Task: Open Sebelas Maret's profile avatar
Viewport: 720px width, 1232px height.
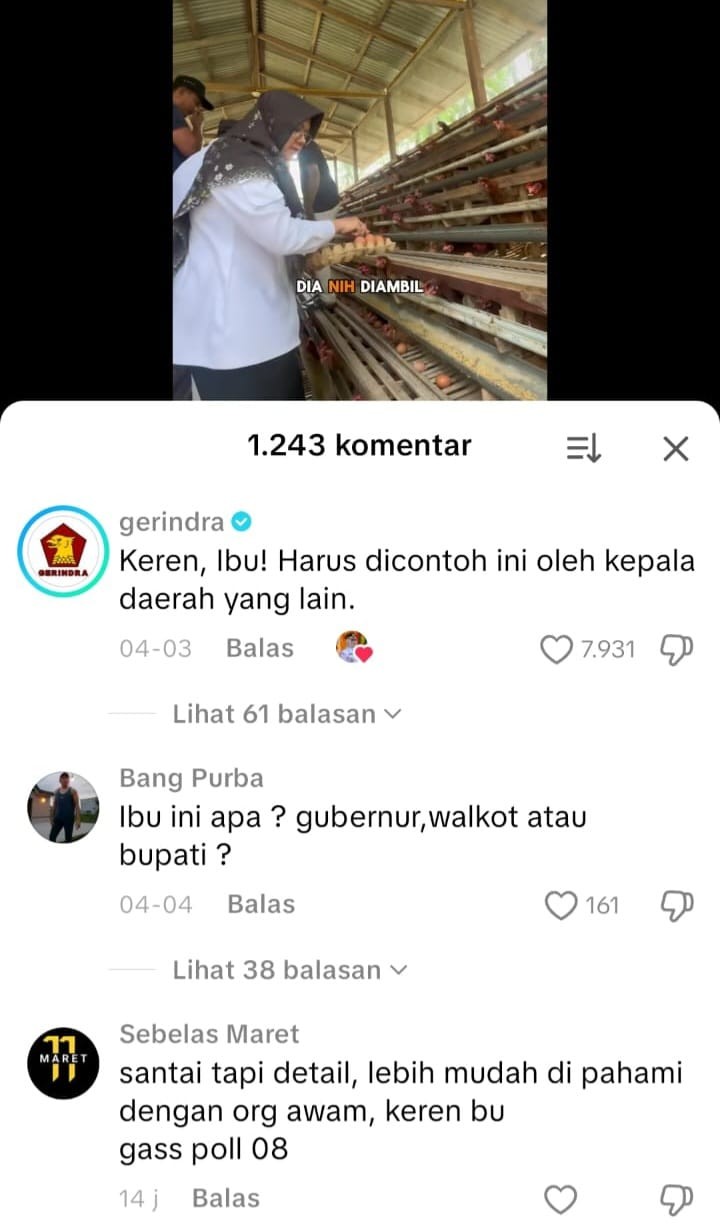Action: [64, 1060]
